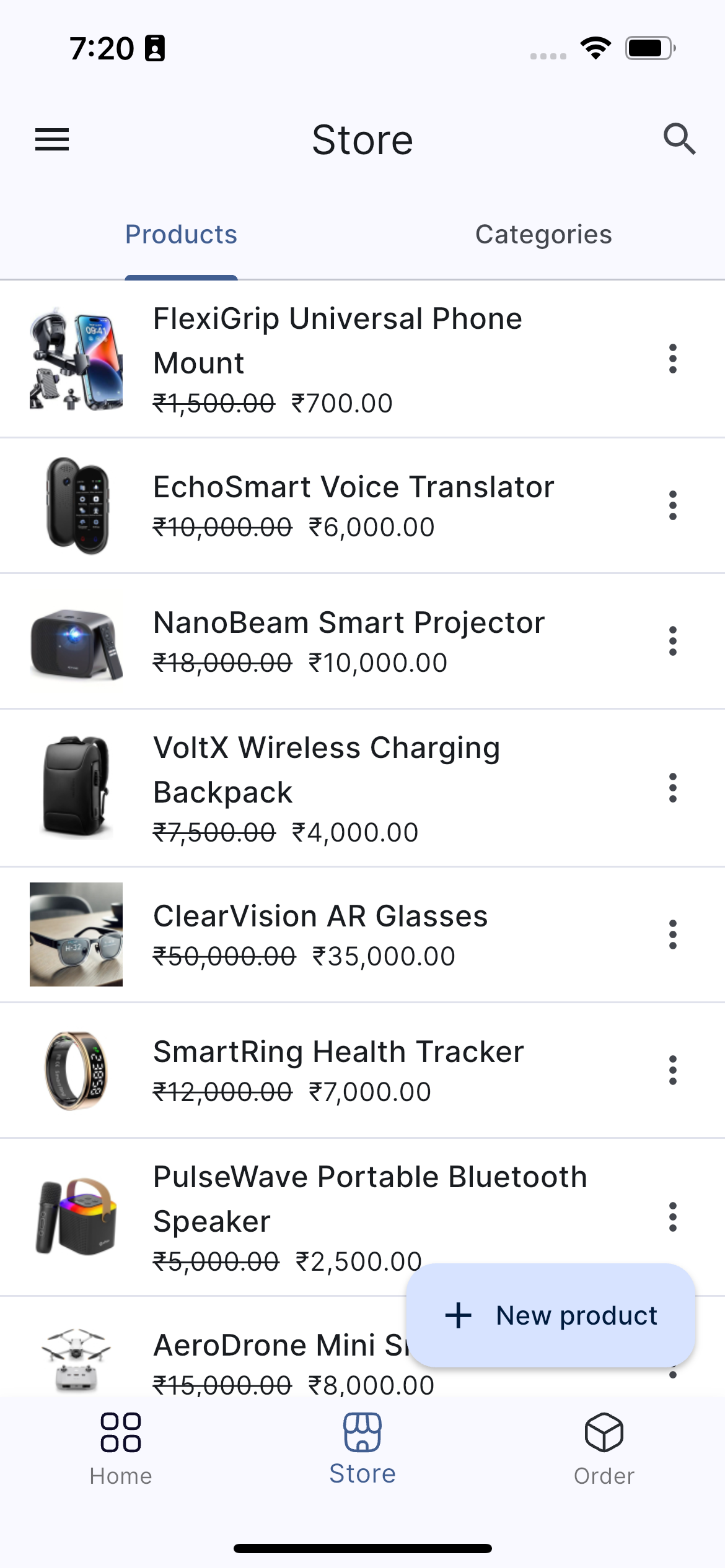Switch to the Categories tab
Image resolution: width=725 pixels, height=1568 pixels.
click(543, 234)
